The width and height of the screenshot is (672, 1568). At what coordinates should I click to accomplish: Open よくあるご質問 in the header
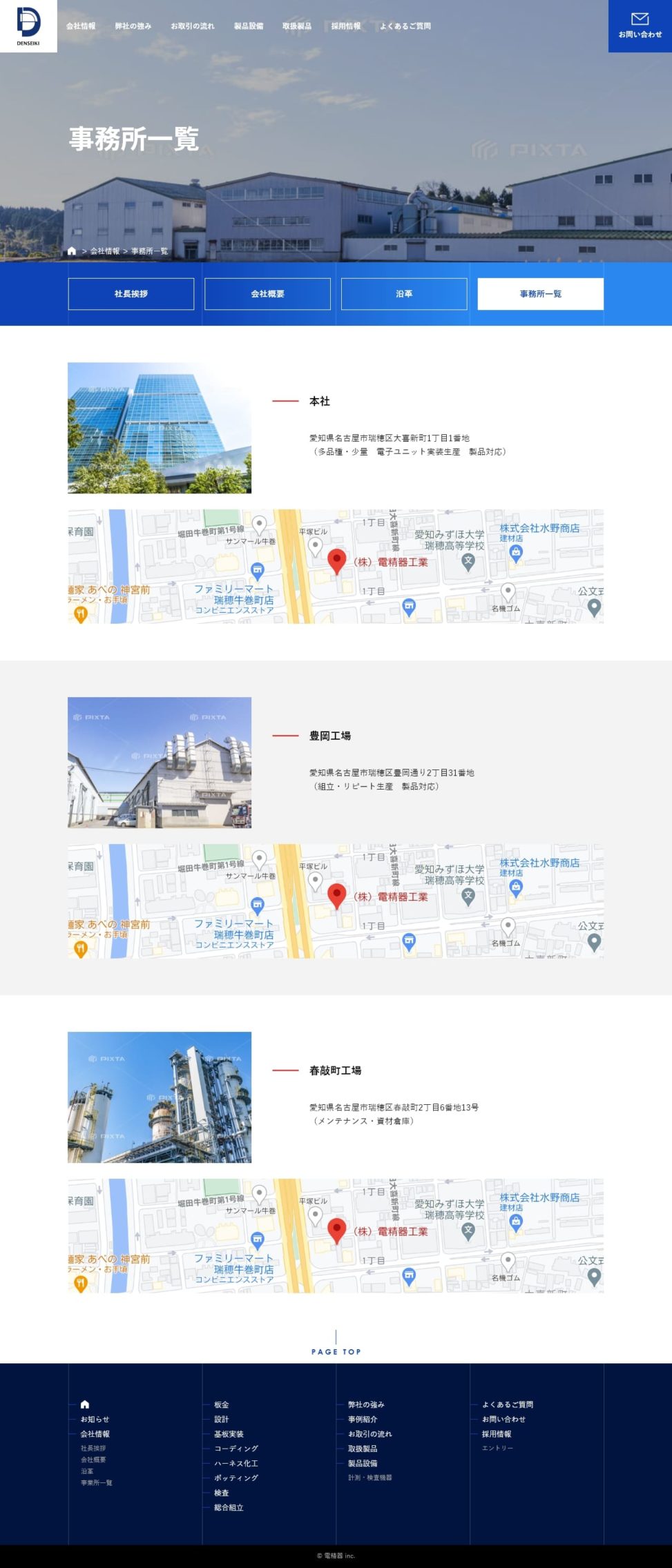coord(405,26)
